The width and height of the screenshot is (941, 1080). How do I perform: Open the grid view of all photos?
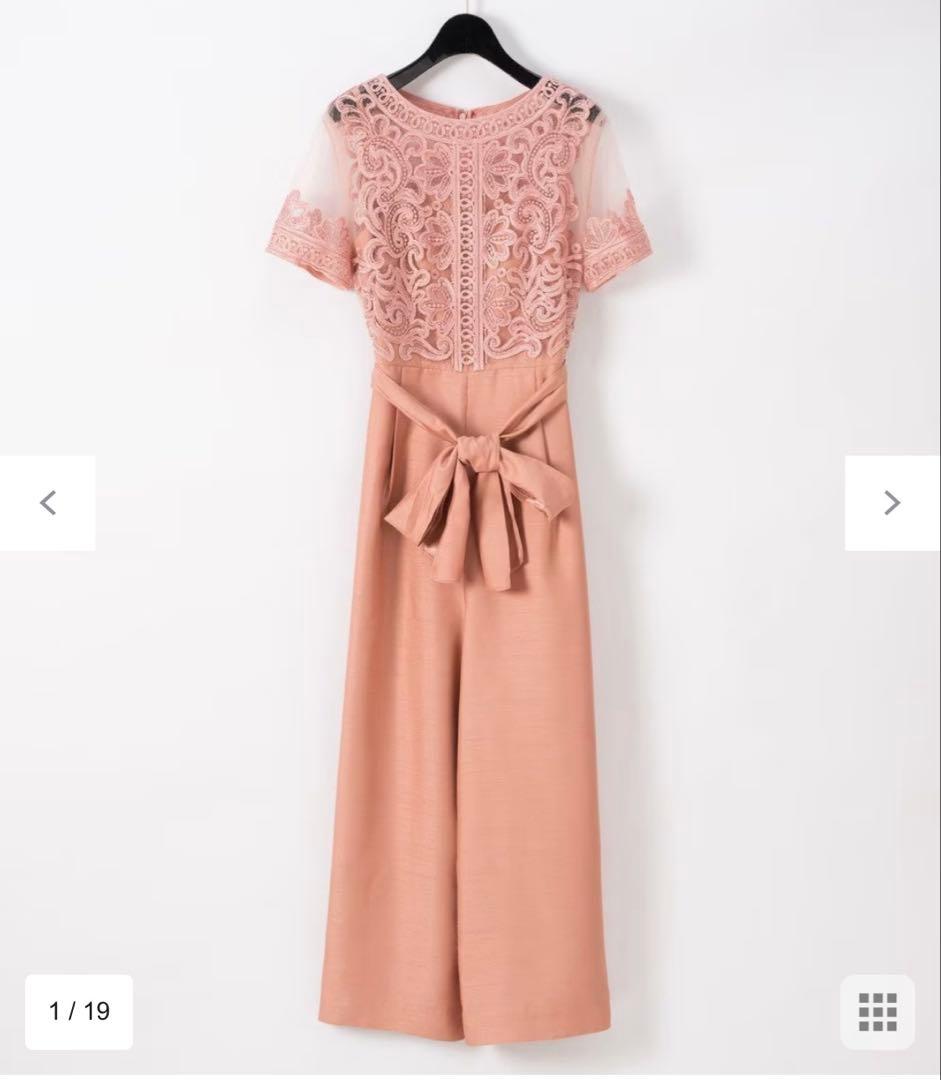877,1011
